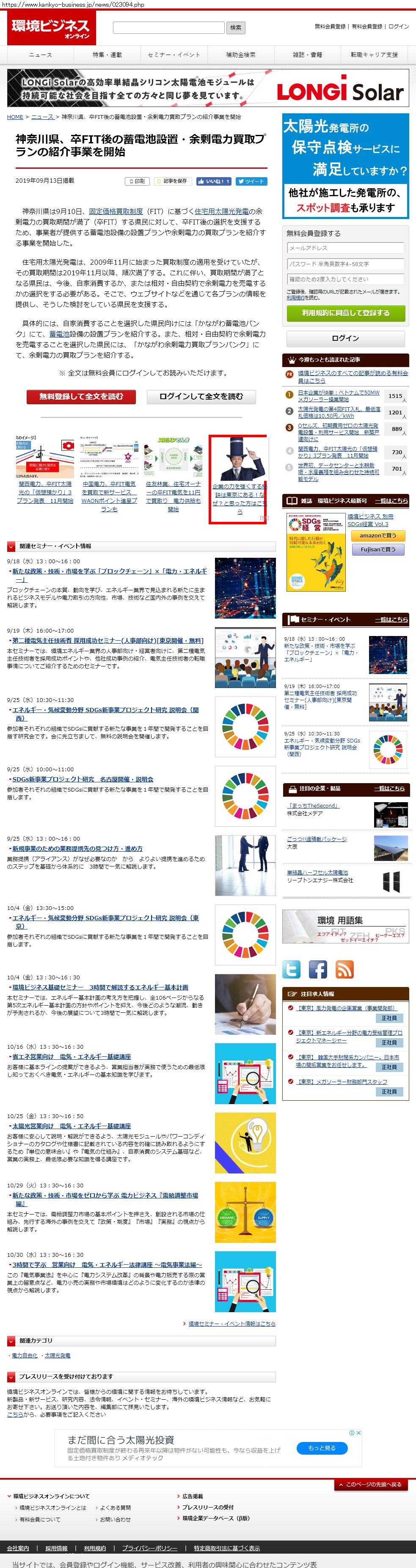Enter email in メールアドレス field
Image resolution: width=416 pixels, height=1568 pixels.
(x=345, y=248)
